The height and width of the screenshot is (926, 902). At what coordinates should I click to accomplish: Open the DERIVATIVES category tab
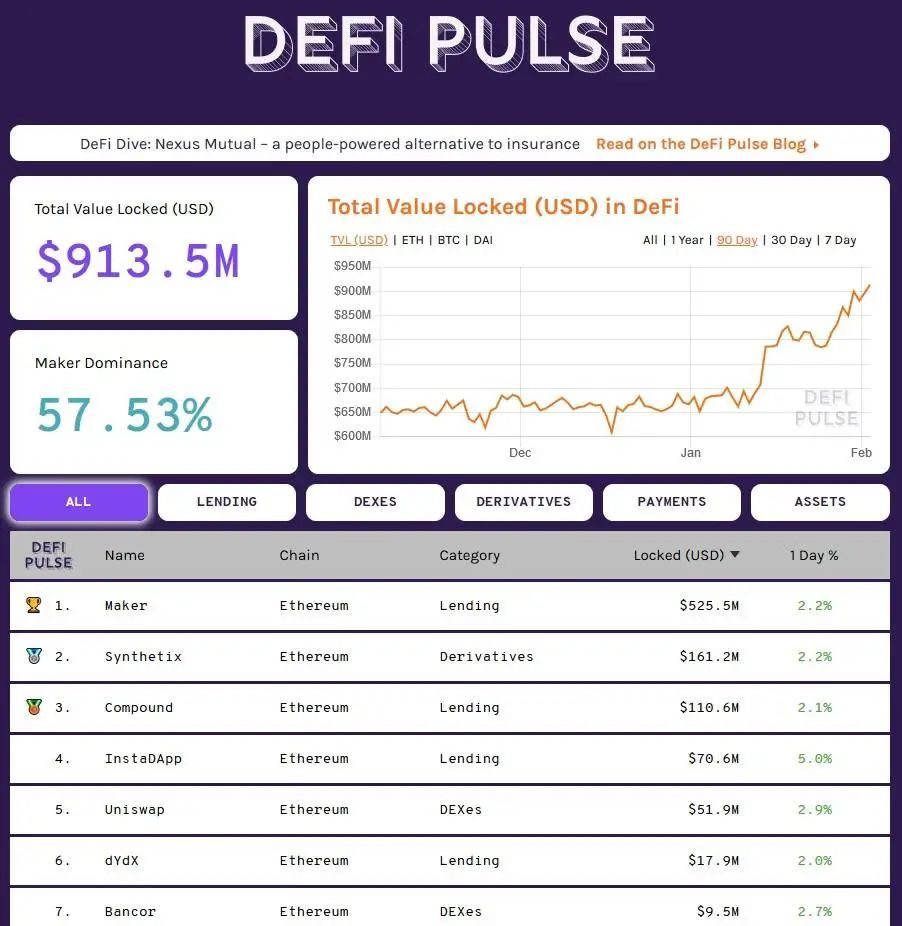click(x=523, y=502)
